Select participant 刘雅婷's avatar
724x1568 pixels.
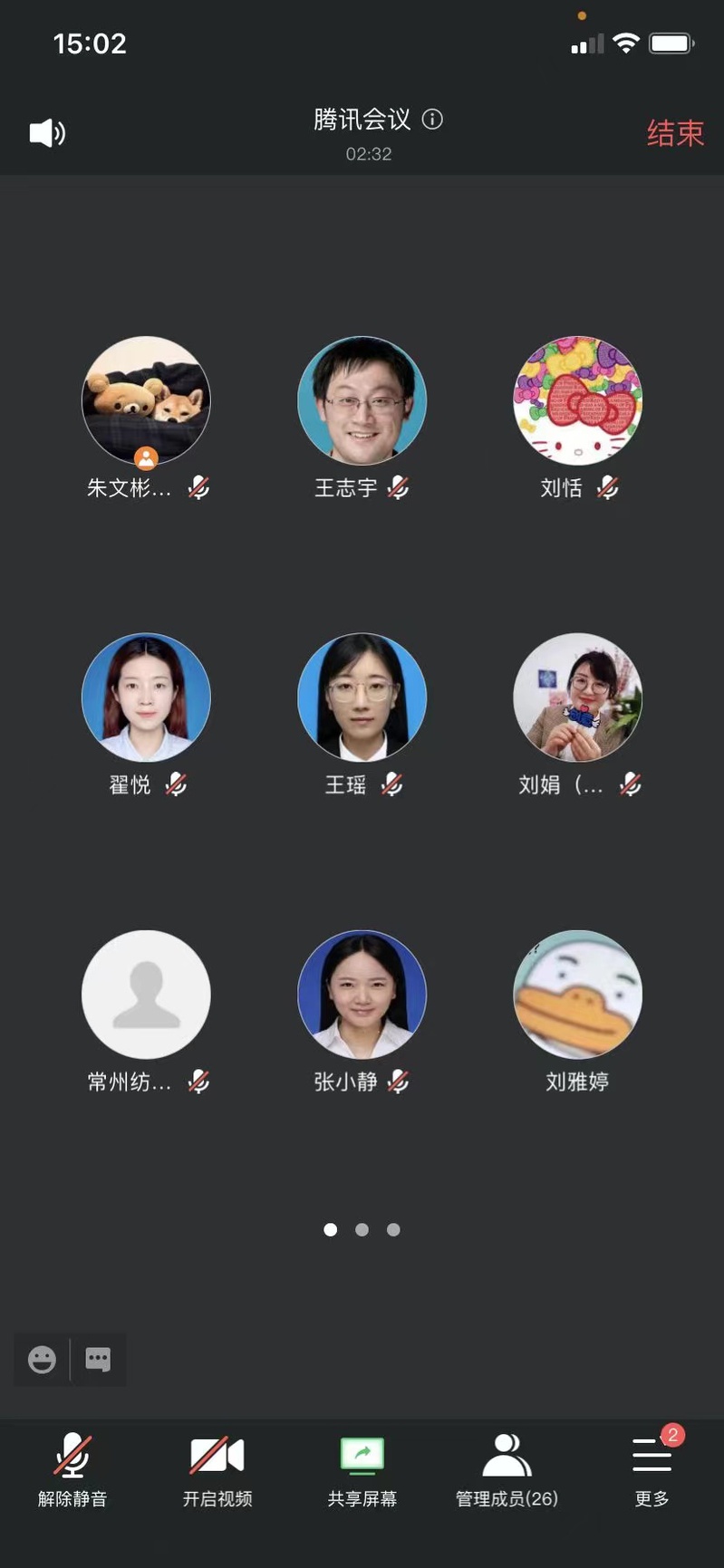[x=578, y=994]
